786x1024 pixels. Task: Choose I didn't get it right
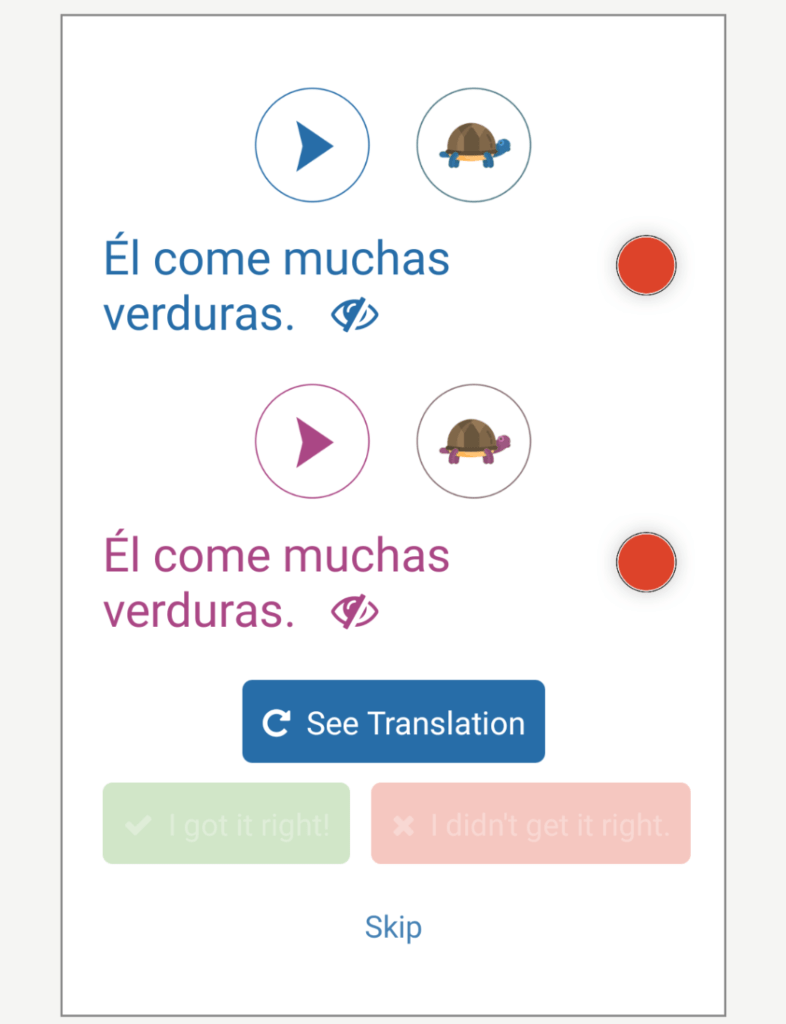pos(530,824)
